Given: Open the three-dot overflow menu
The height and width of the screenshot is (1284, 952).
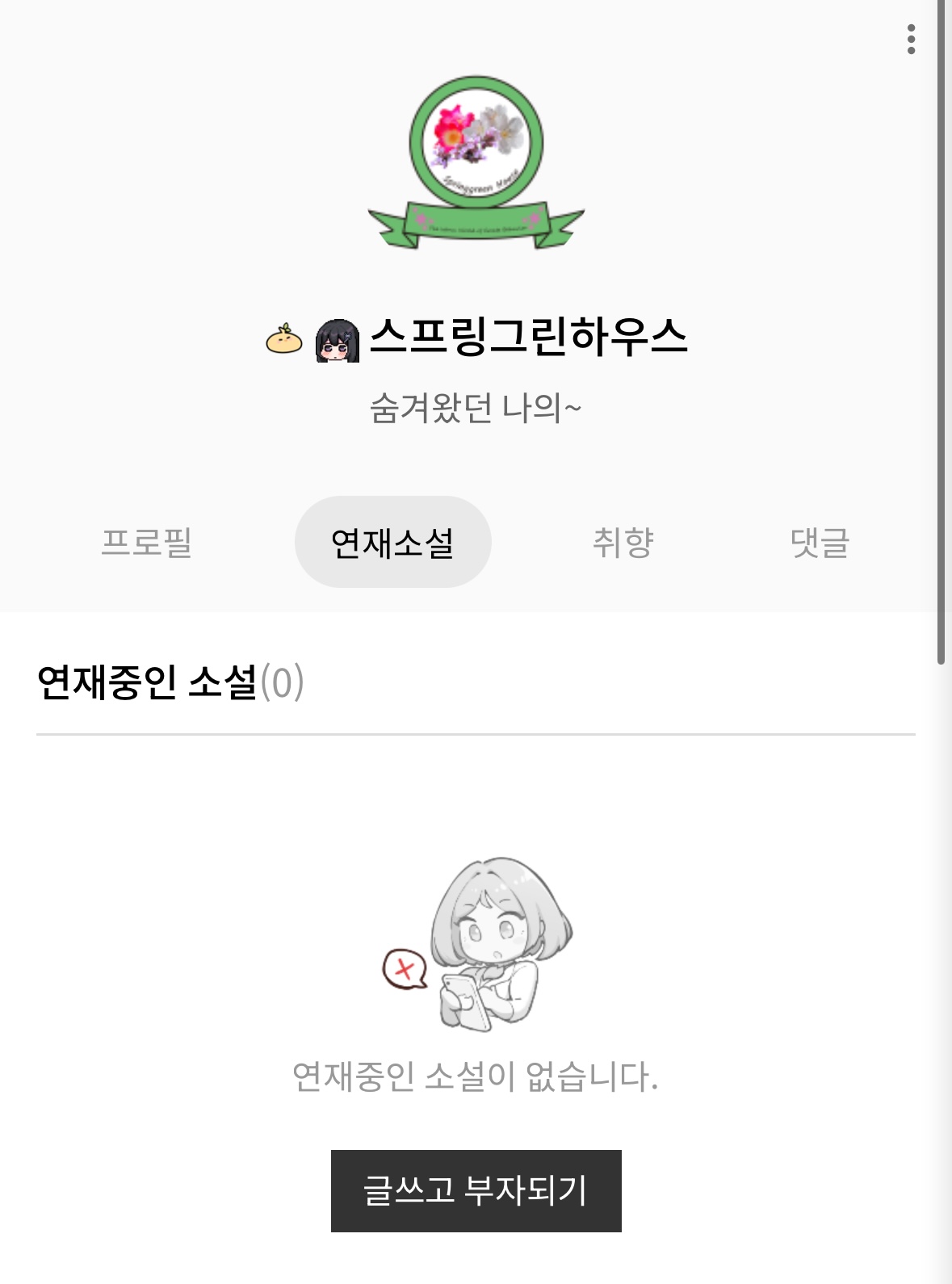Looking at the screenshot, I should pyautogui.click(x=911, y=40).
